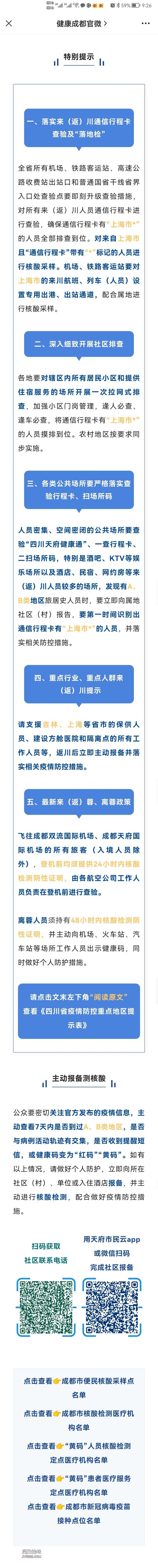Open the overflow menu
Image resolution: width=158 pixels, height=1568 pixels.
coord(146,24)
